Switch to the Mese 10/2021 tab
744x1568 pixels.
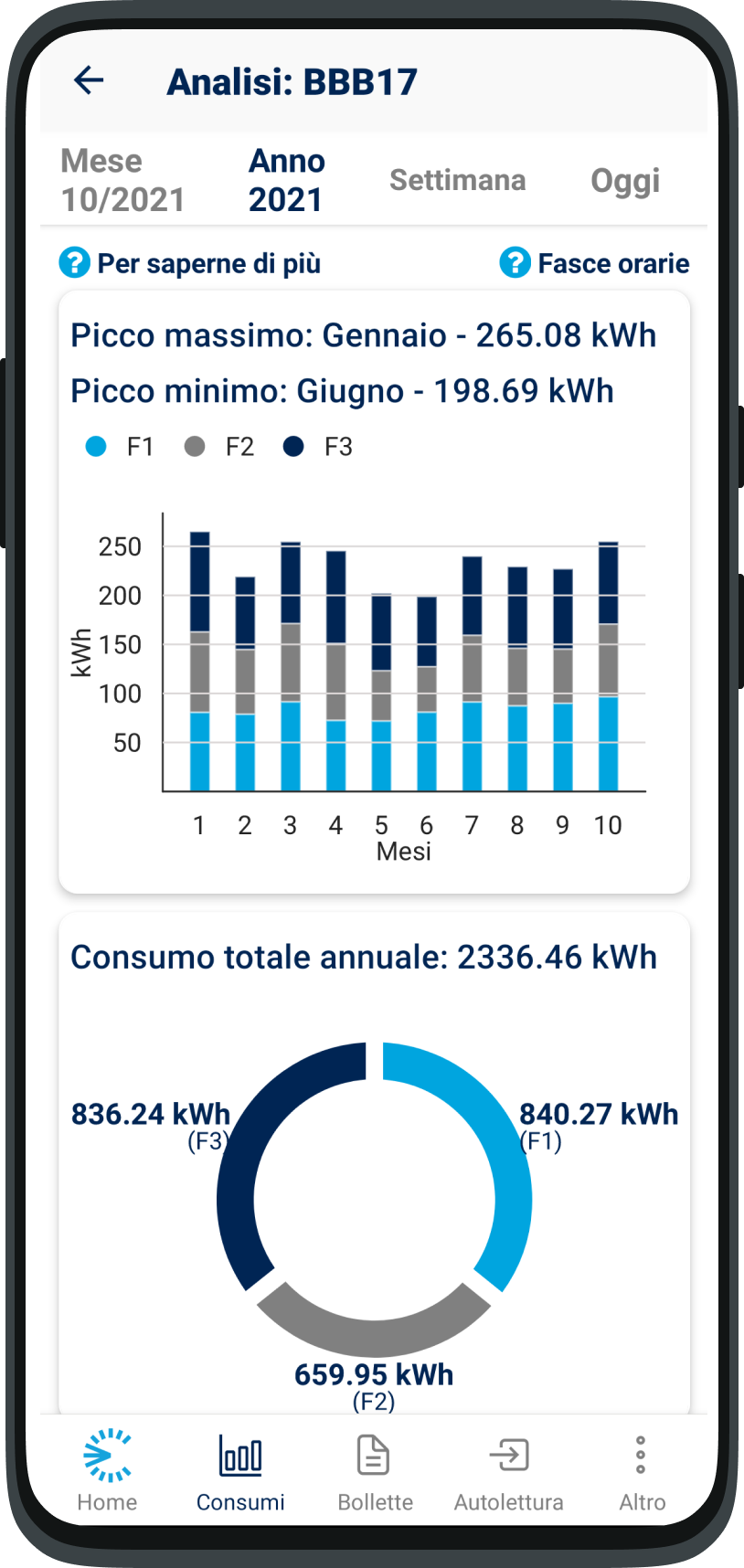[x=122, y=180]
